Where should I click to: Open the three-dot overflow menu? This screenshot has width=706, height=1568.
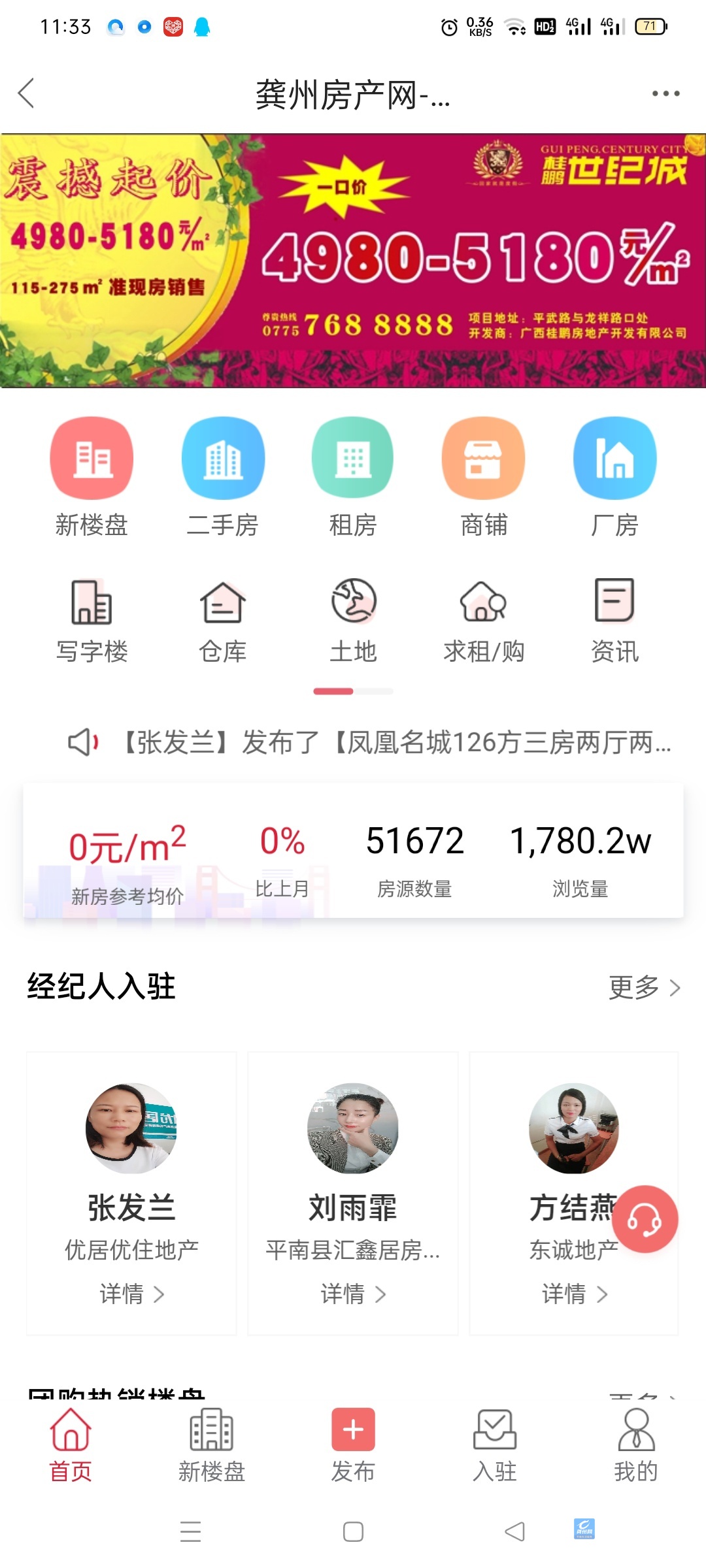(x=665, y=93)
